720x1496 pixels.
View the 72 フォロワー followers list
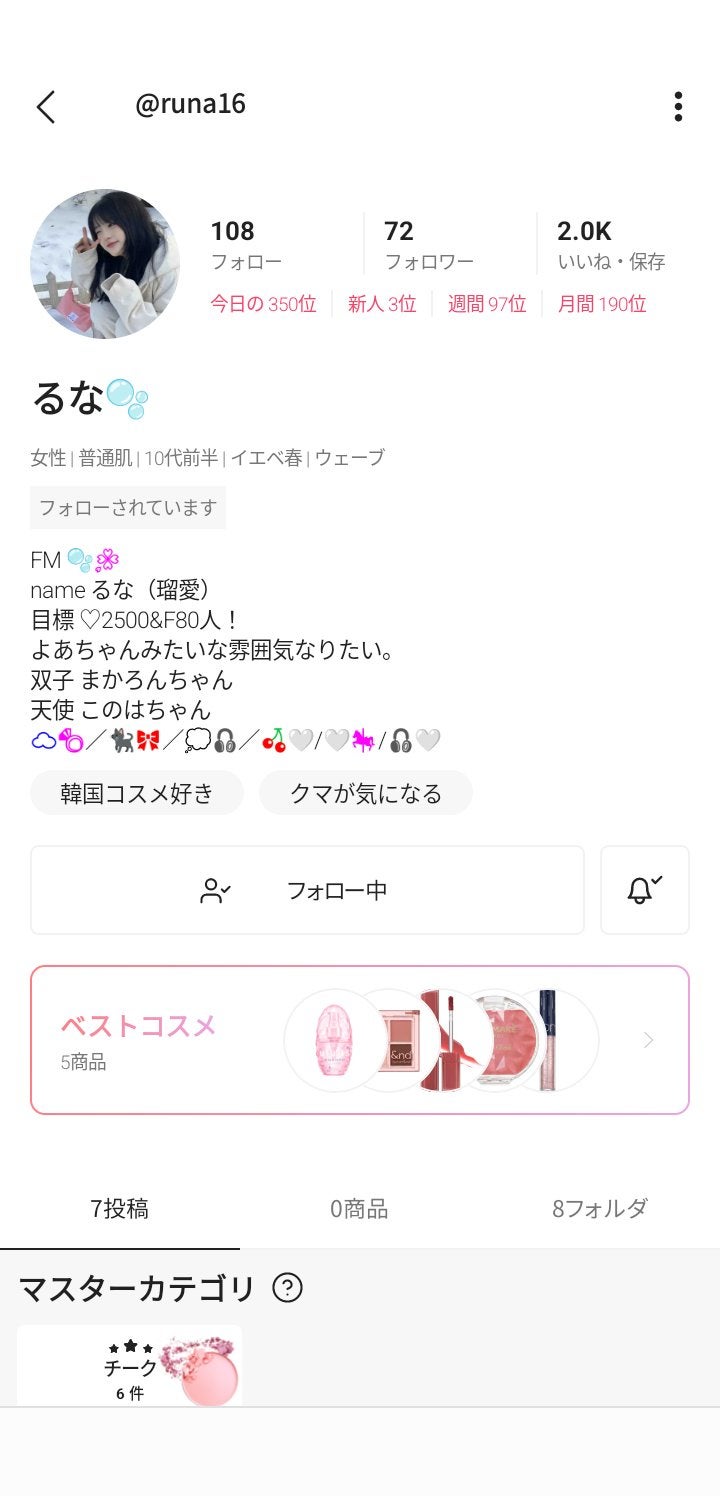(x=428, y=245)
